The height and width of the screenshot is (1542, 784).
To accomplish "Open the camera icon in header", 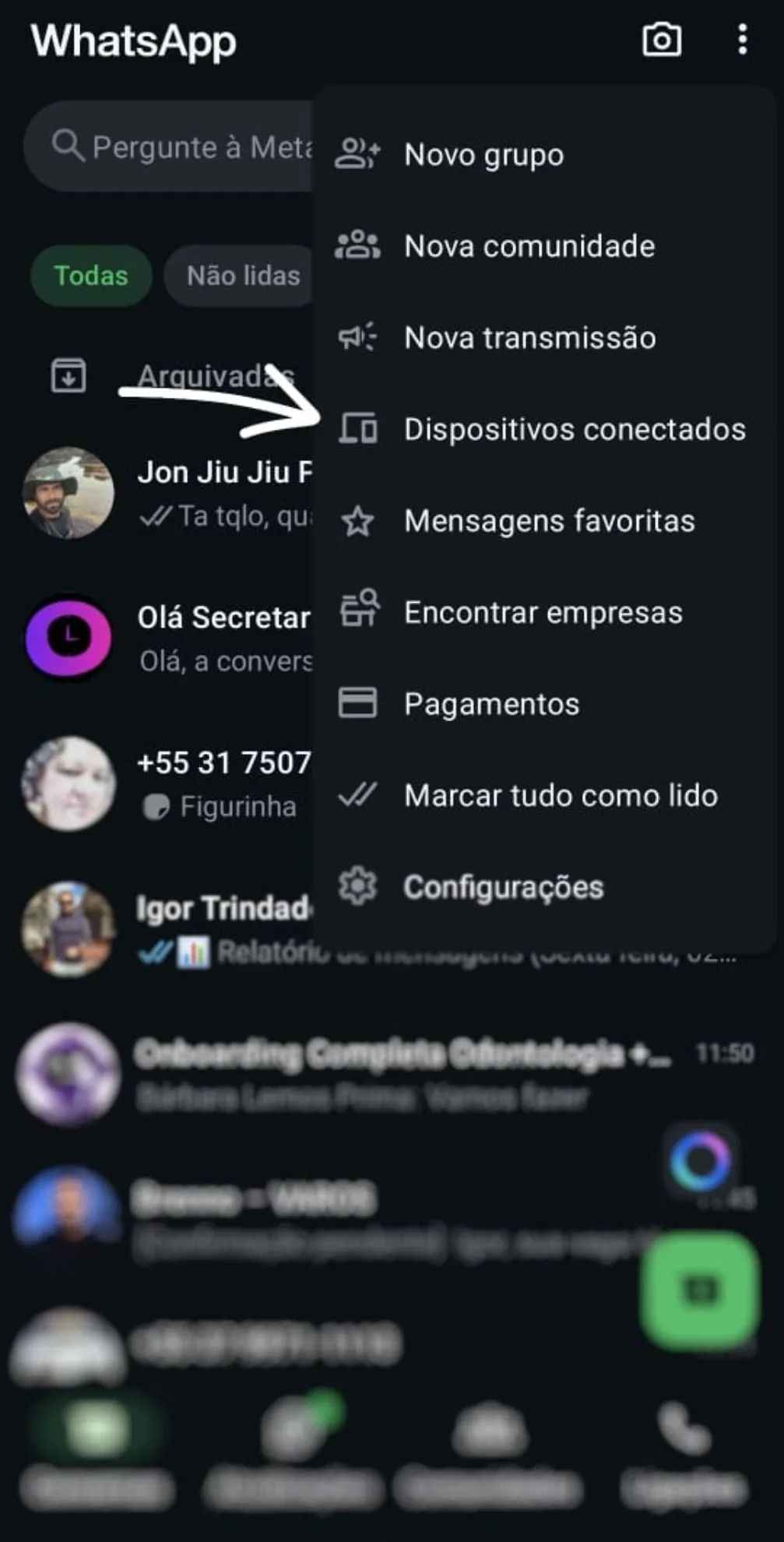I will [661, 40].
